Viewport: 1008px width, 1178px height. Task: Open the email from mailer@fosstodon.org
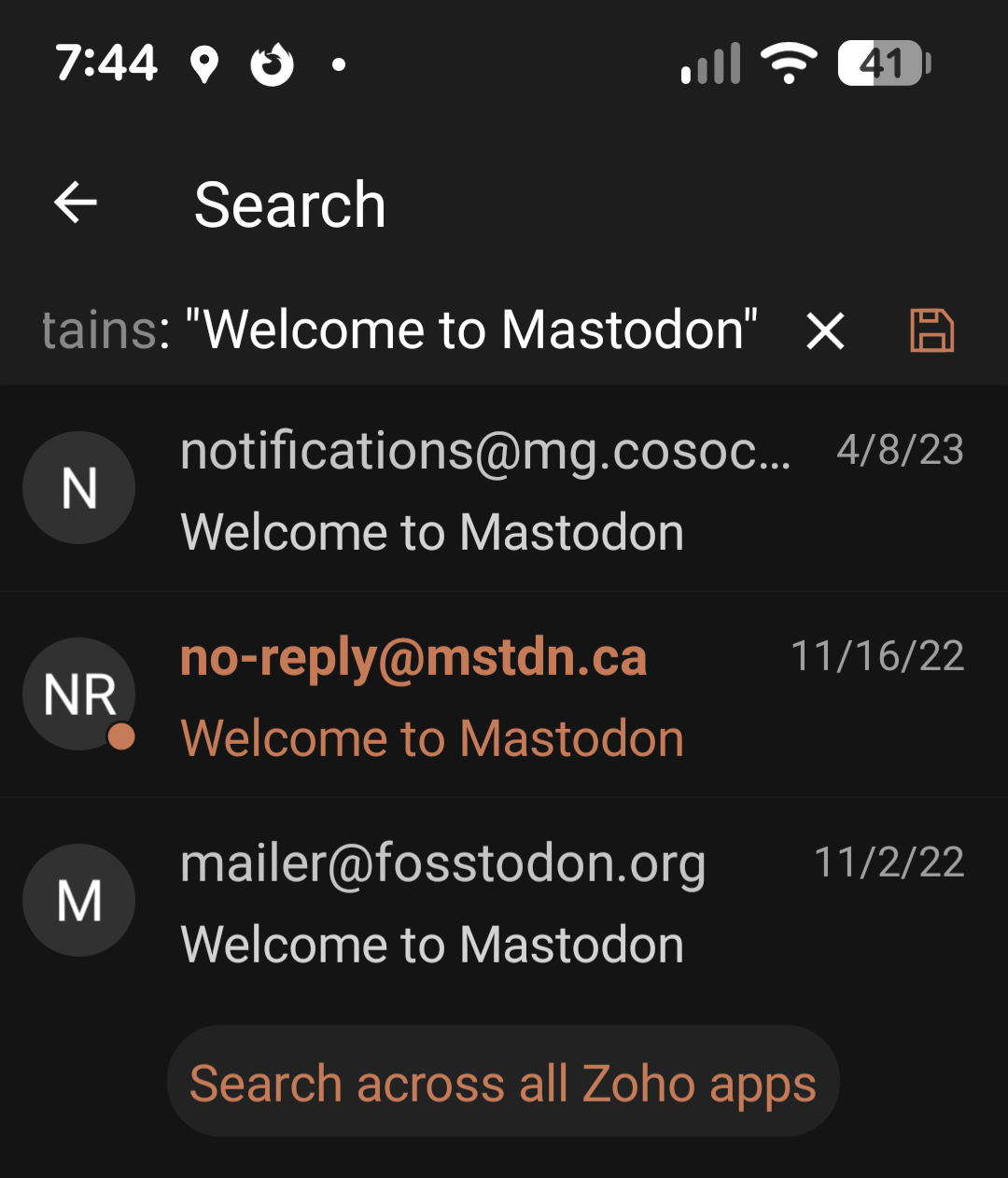504,903
